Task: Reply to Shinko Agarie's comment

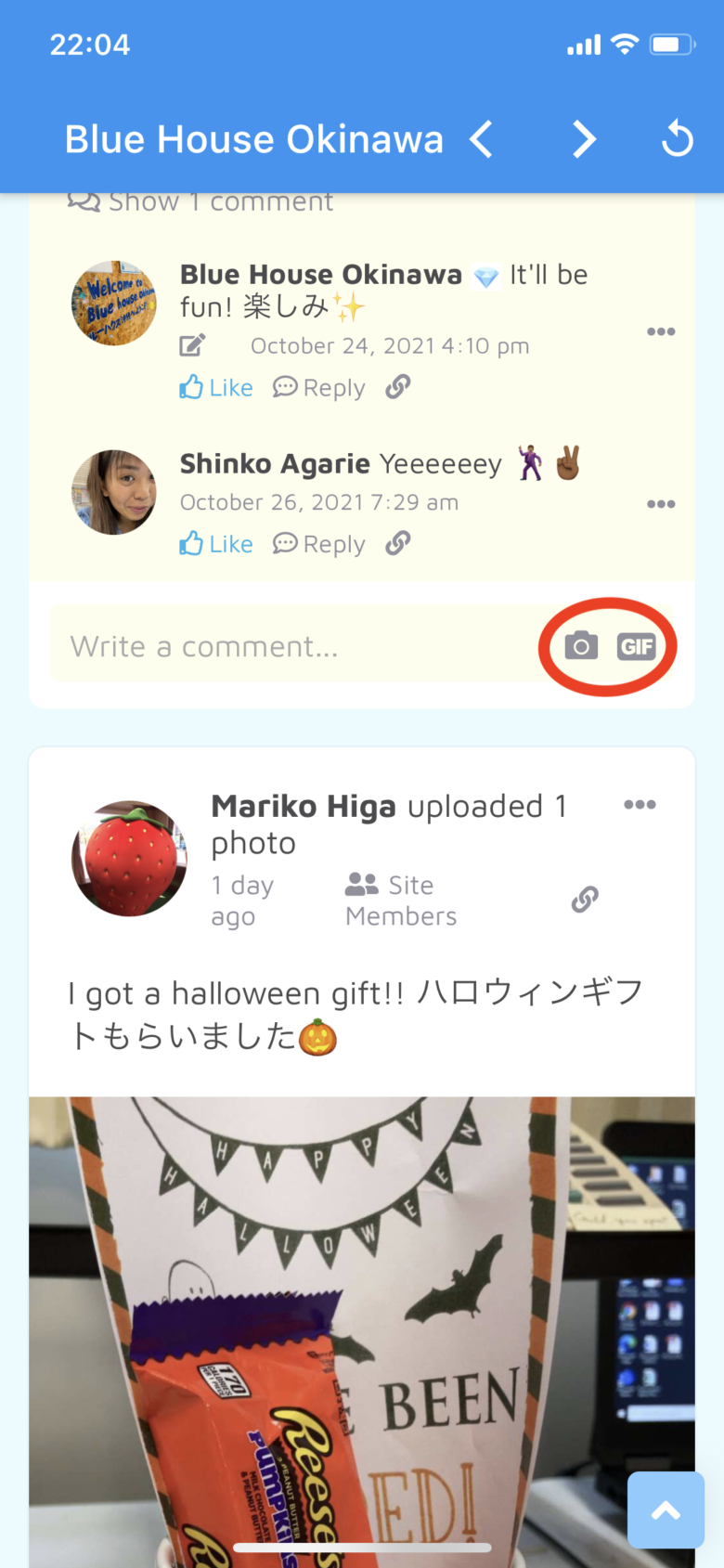Action: coord(319,543)
